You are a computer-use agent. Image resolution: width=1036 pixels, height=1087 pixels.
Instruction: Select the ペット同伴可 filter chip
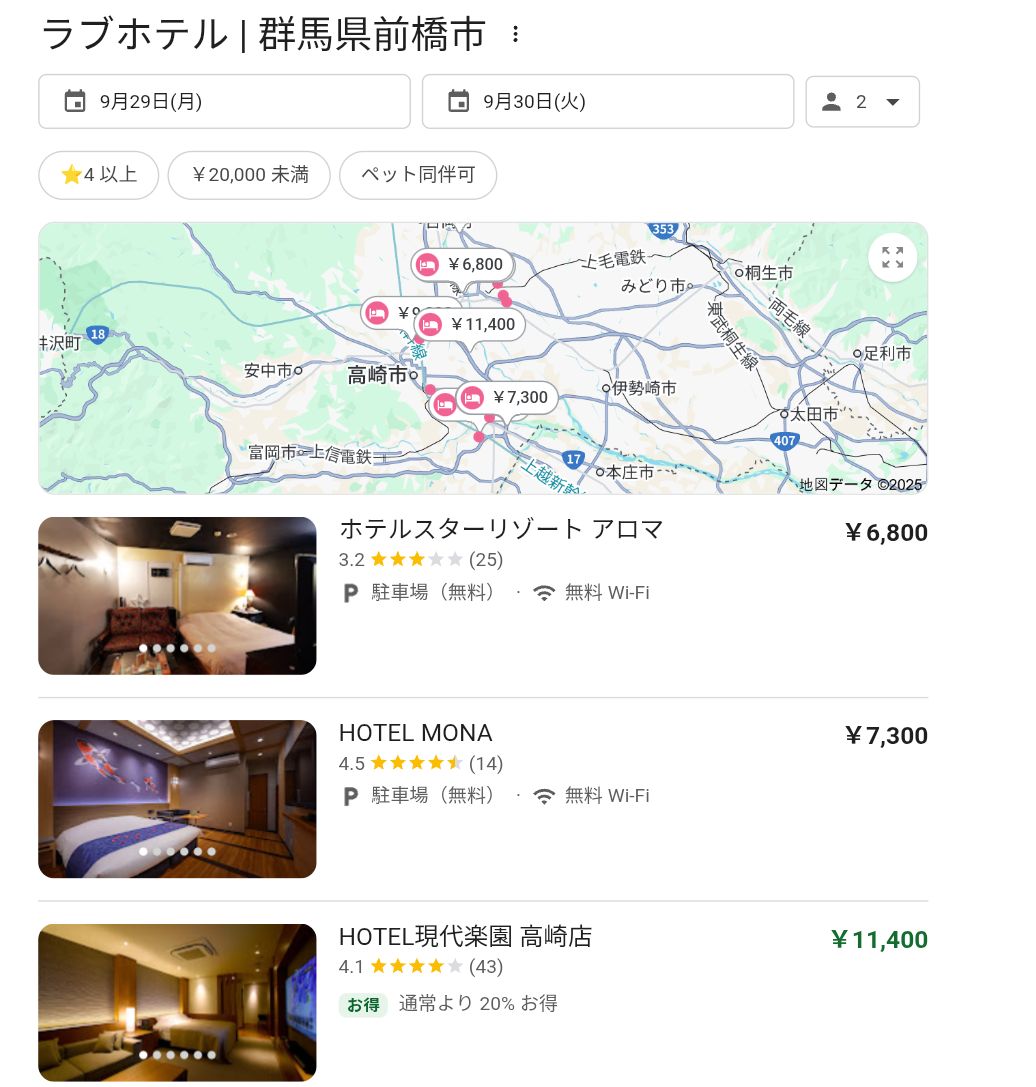tap(417, 175)
